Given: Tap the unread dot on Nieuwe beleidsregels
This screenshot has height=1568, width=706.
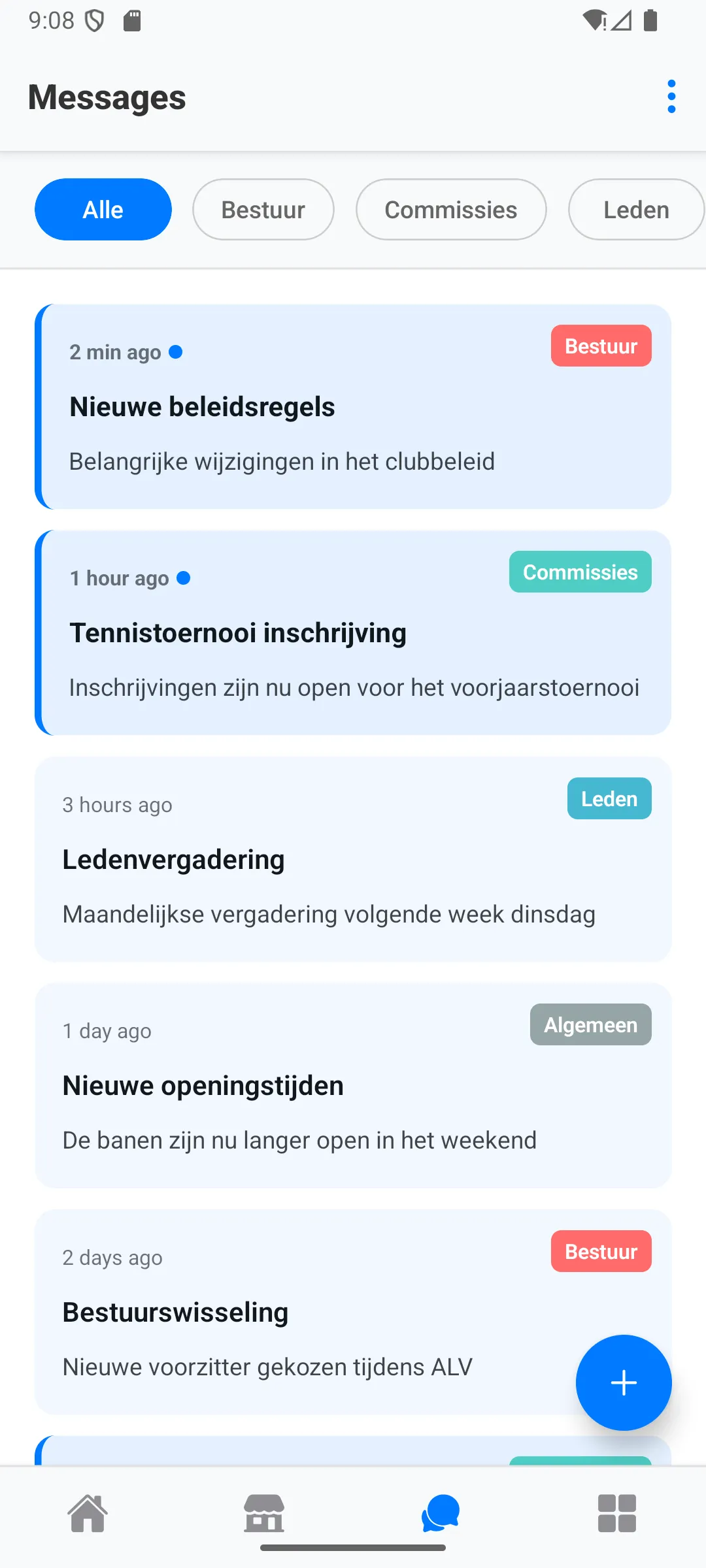Looking at the screenshot, I should (175, 351).
